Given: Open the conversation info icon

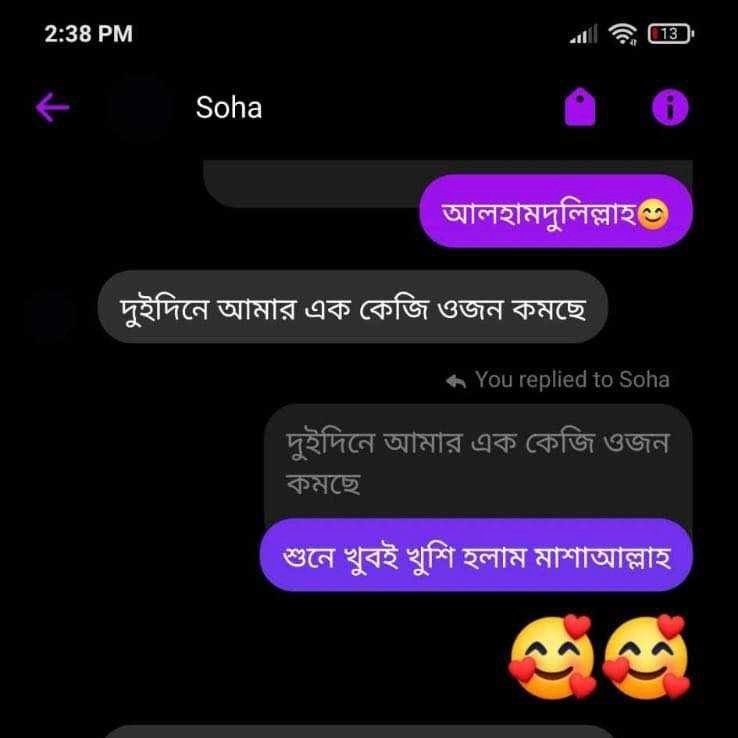Looking at the screenshot, I should coord(670,108).
